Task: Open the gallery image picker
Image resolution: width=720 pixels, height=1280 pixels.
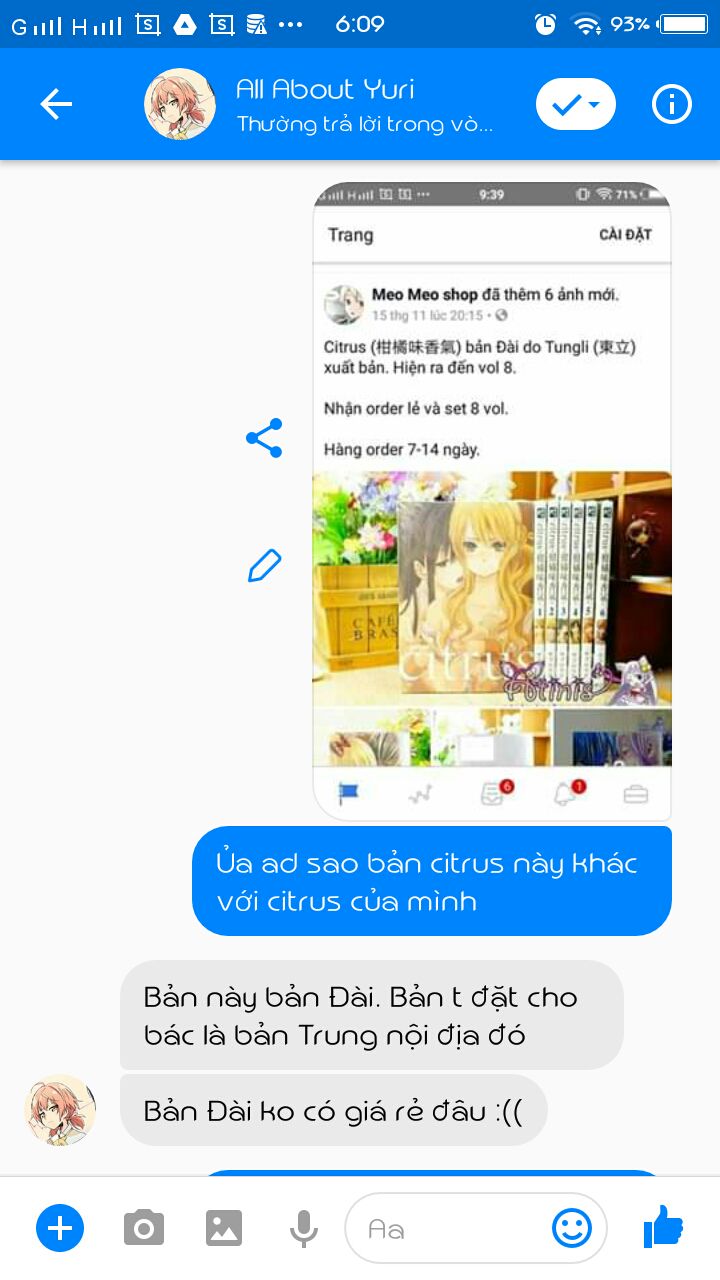Action: 224,1228
